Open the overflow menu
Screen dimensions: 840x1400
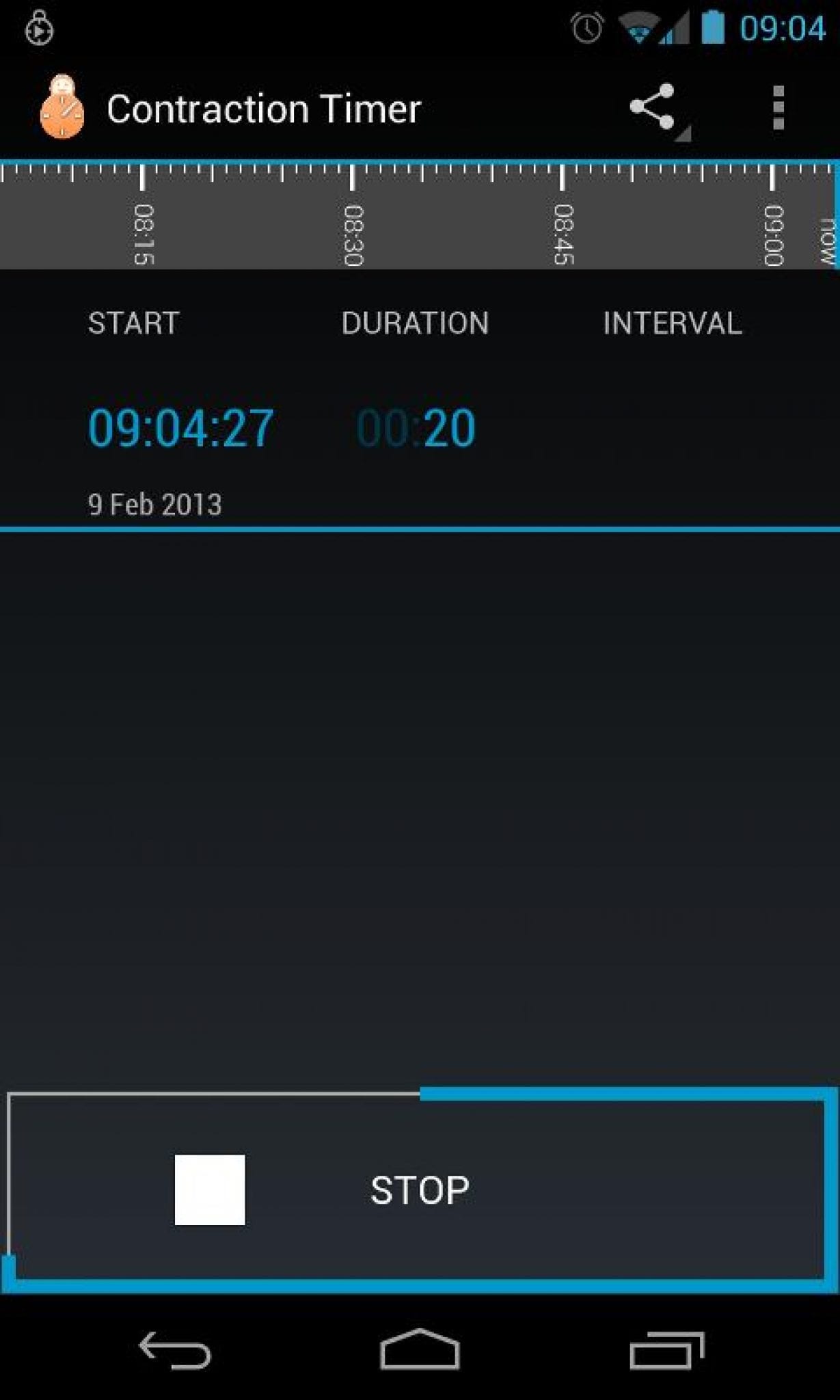[x=778, y=106]
